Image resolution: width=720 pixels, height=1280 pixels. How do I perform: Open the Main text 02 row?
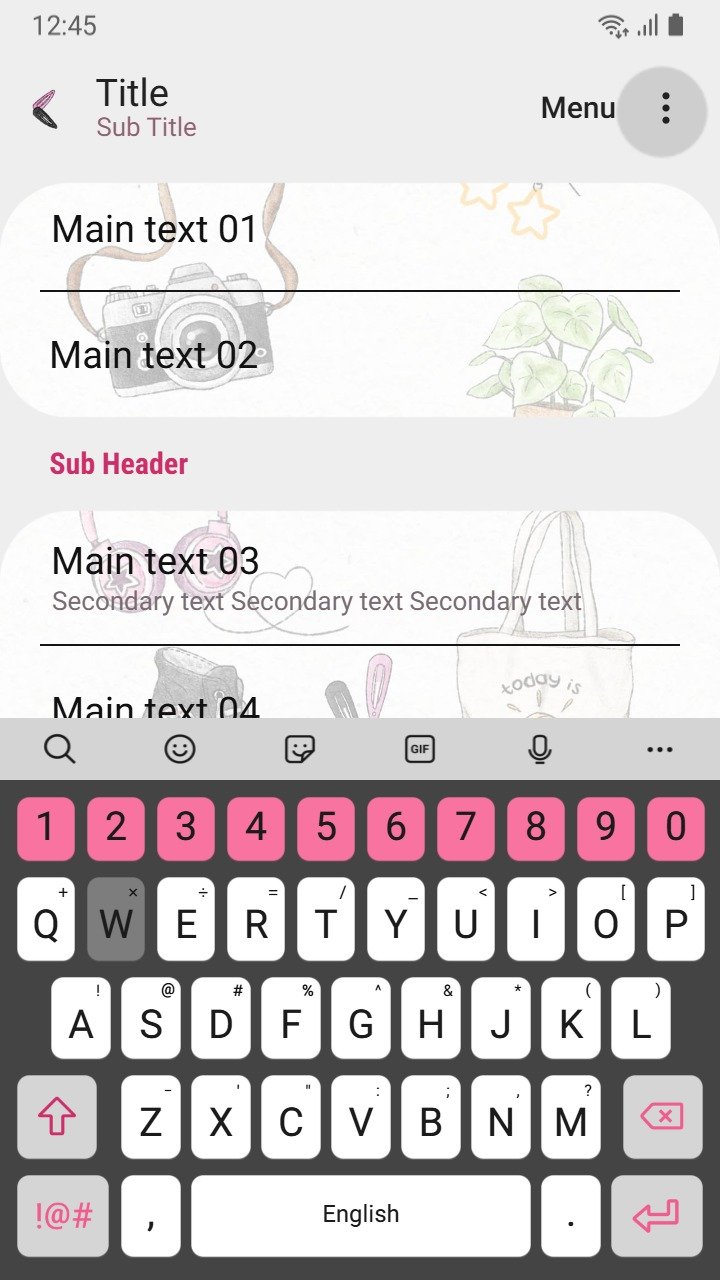pyautogui.click(x=360, y=354)
